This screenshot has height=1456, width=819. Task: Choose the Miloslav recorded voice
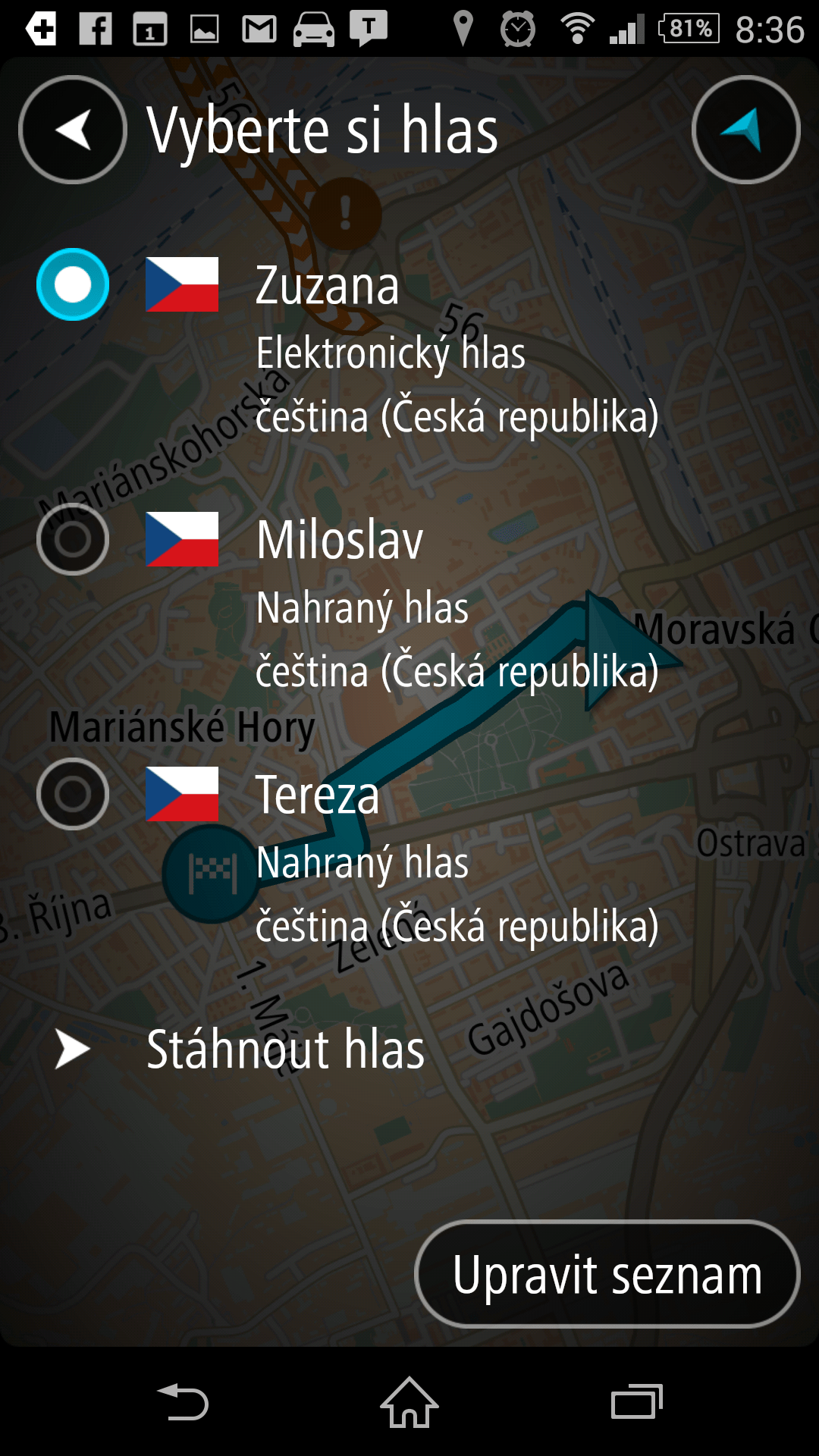coord(73,539)
